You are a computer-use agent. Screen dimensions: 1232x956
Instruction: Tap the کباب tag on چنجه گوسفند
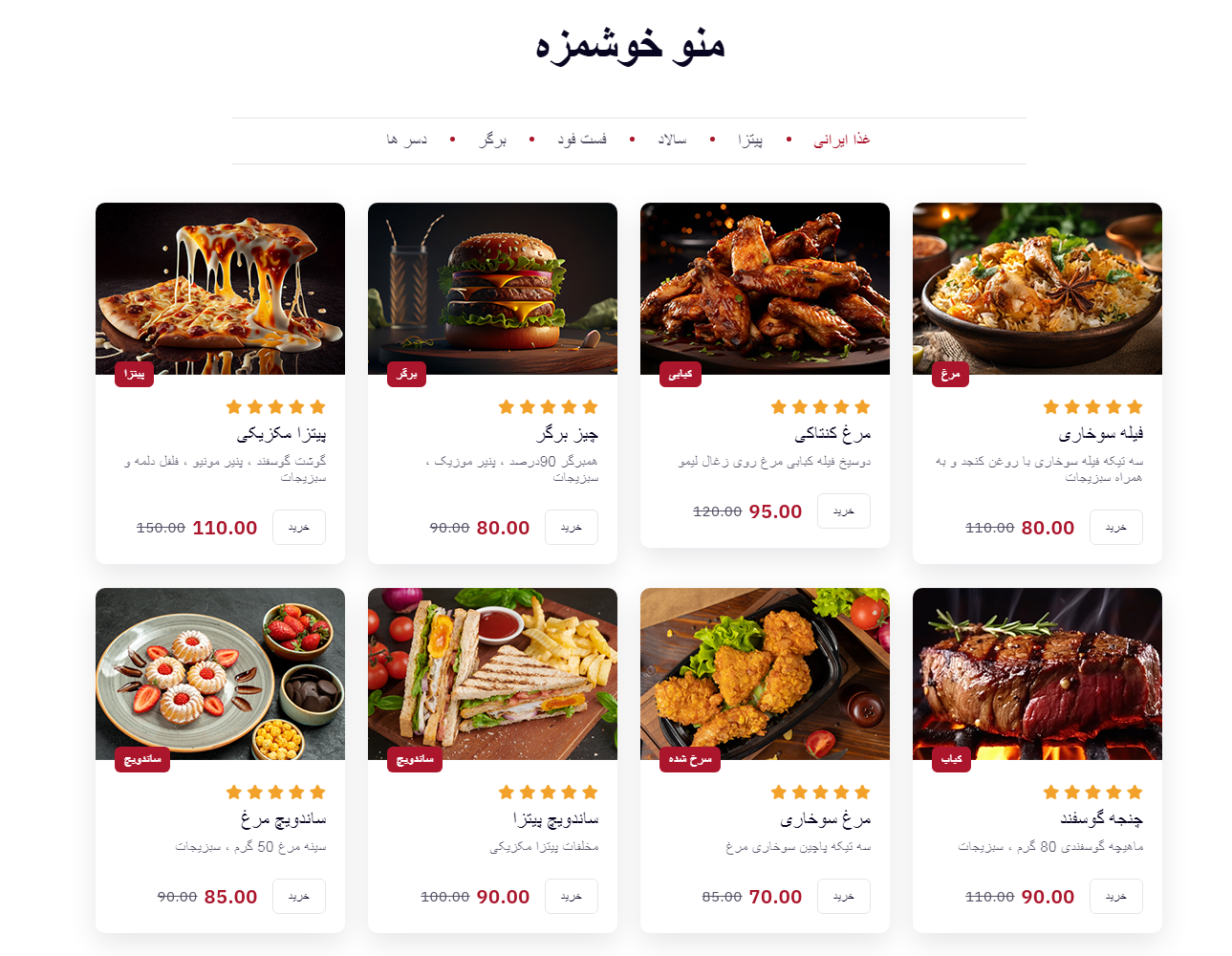click(951, 759)
